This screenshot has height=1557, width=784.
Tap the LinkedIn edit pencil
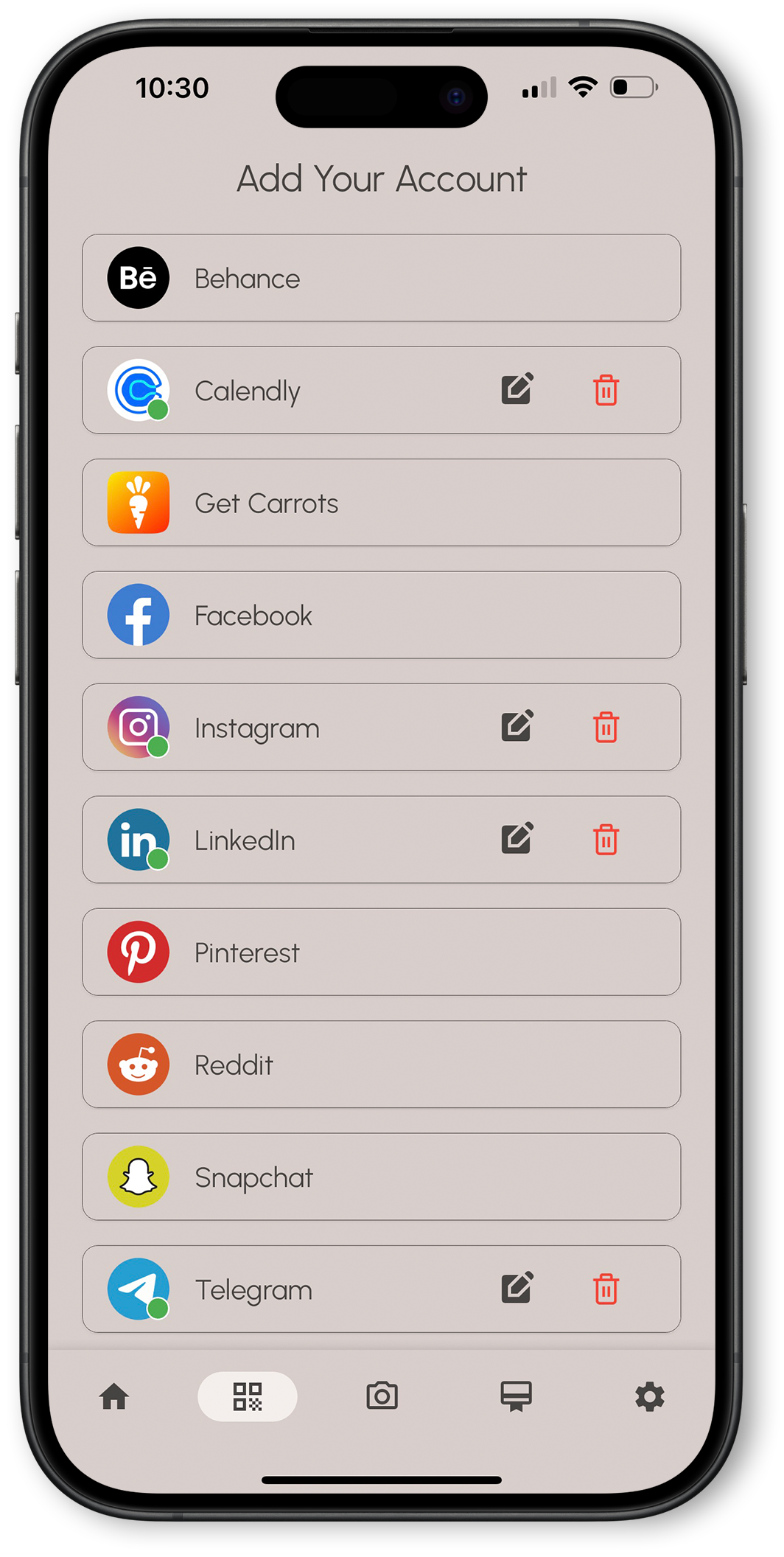click(517, 839)
